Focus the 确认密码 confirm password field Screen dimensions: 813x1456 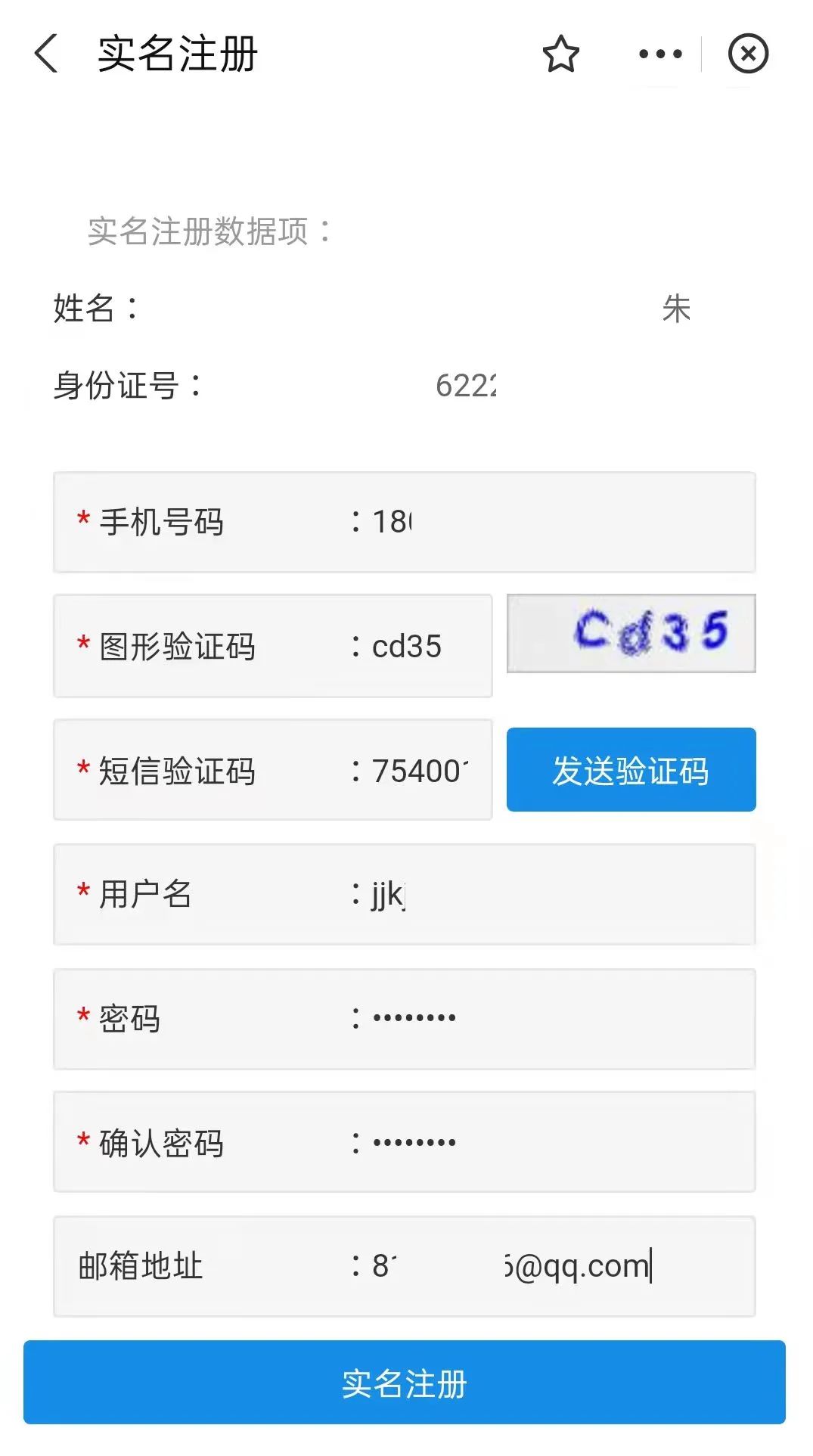(x=405, y=1142)
